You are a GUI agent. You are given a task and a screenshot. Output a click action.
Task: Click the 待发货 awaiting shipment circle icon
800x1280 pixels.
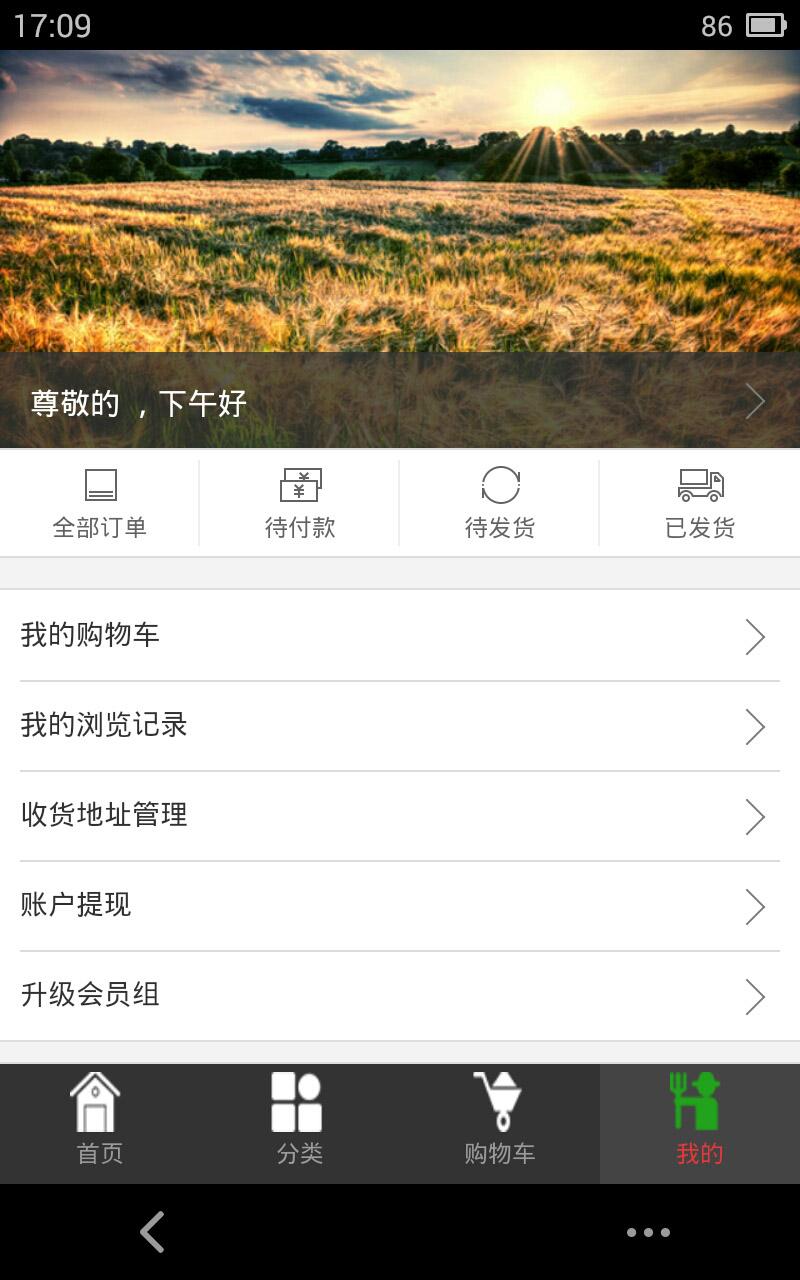(x=500, y=485)
